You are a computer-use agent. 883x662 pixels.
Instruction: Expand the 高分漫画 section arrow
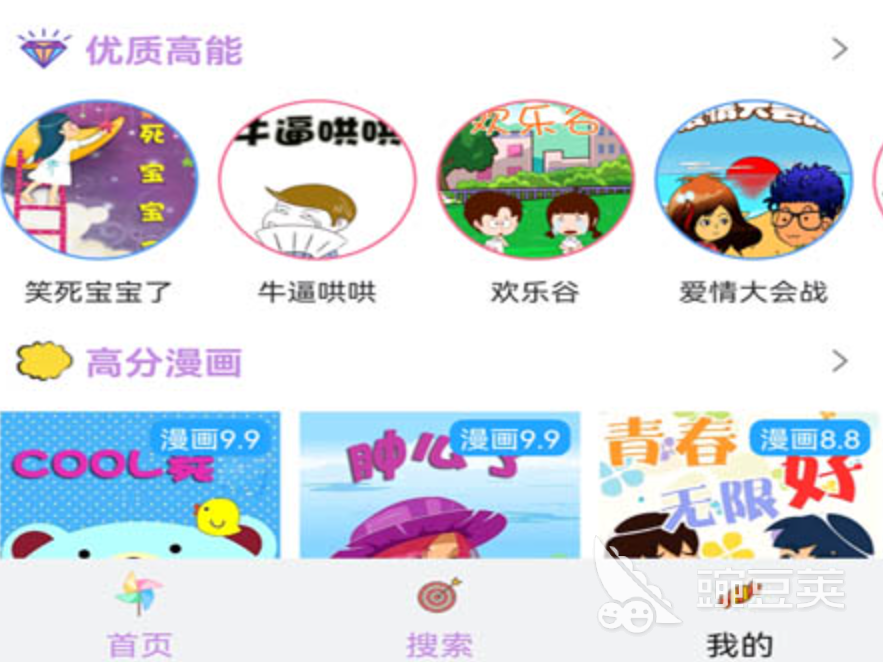pos(839,361)
